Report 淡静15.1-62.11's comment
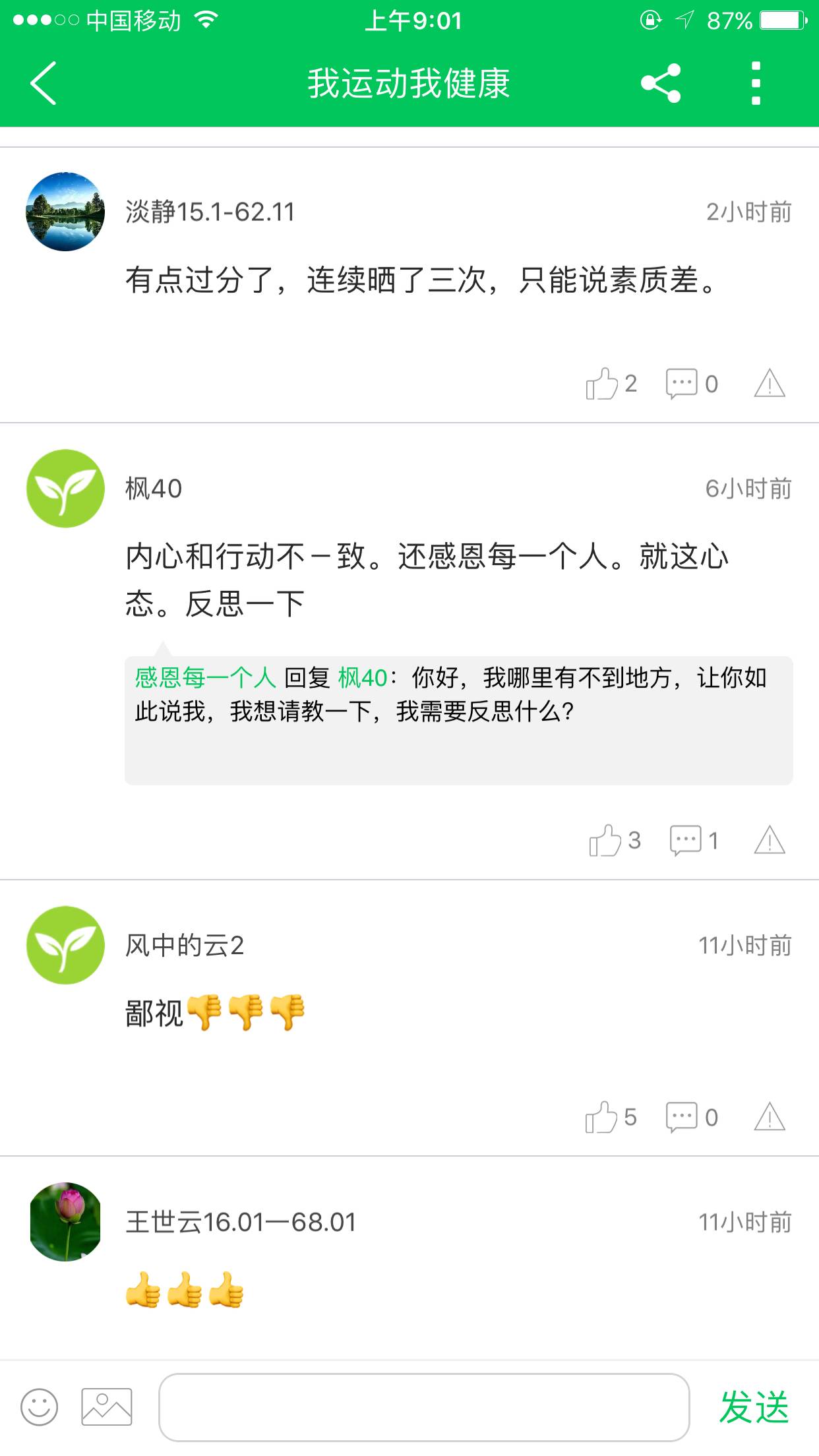Viewport: 819px width, 1456px height. click(769, 383)
